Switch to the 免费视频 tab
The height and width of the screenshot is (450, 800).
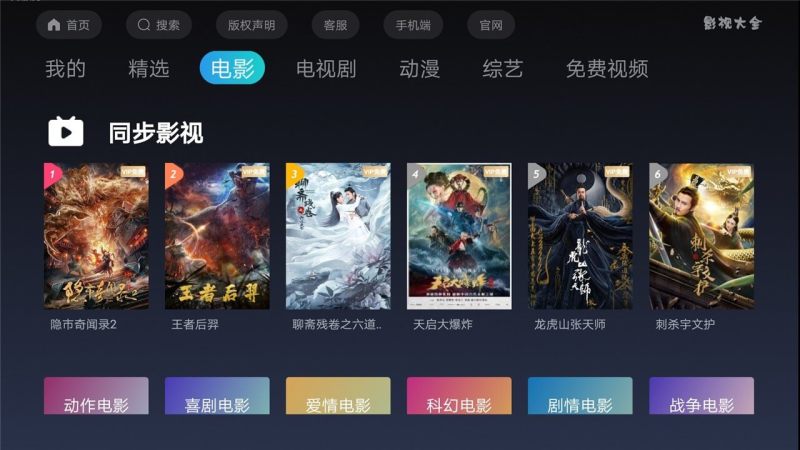607,69
